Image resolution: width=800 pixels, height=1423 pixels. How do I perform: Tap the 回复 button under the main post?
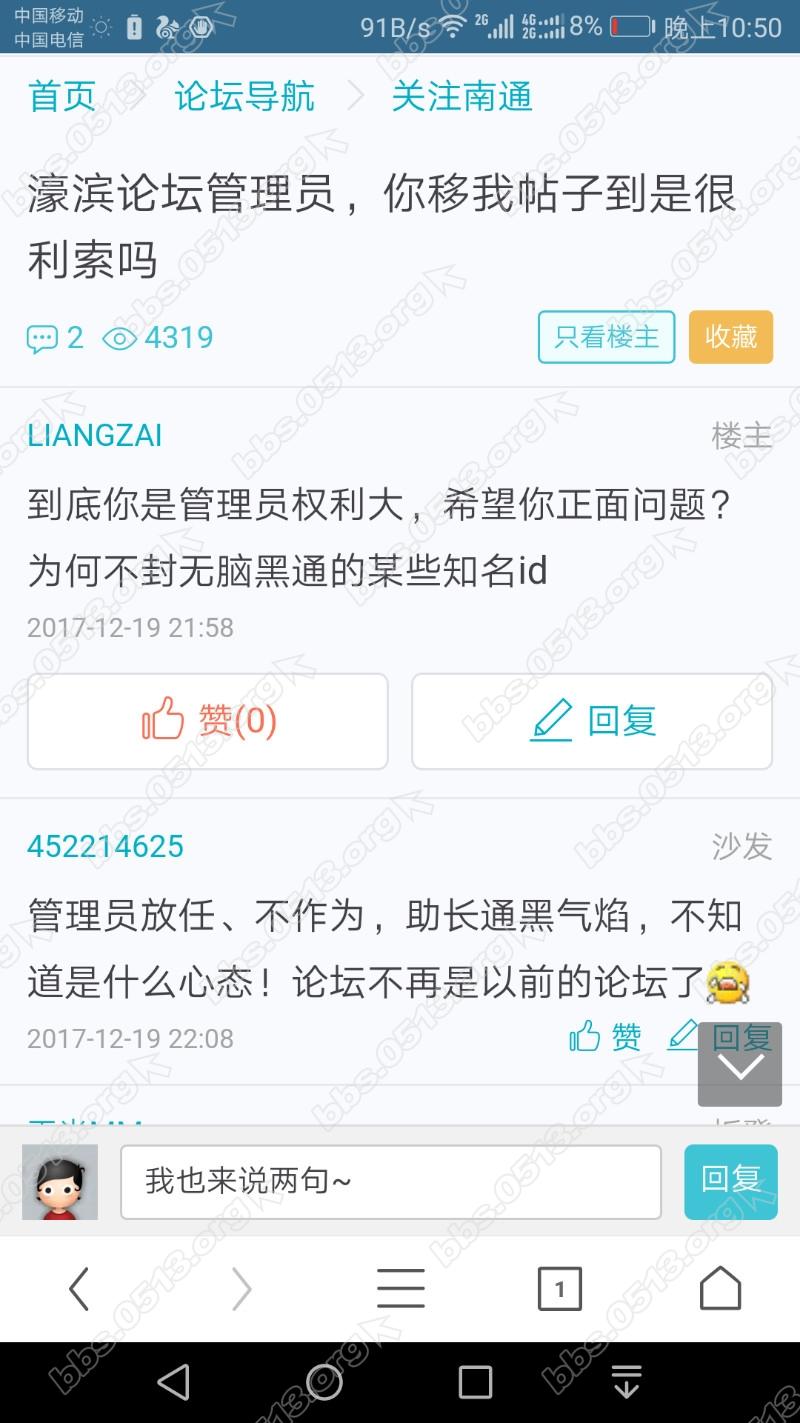click(592, 721)
